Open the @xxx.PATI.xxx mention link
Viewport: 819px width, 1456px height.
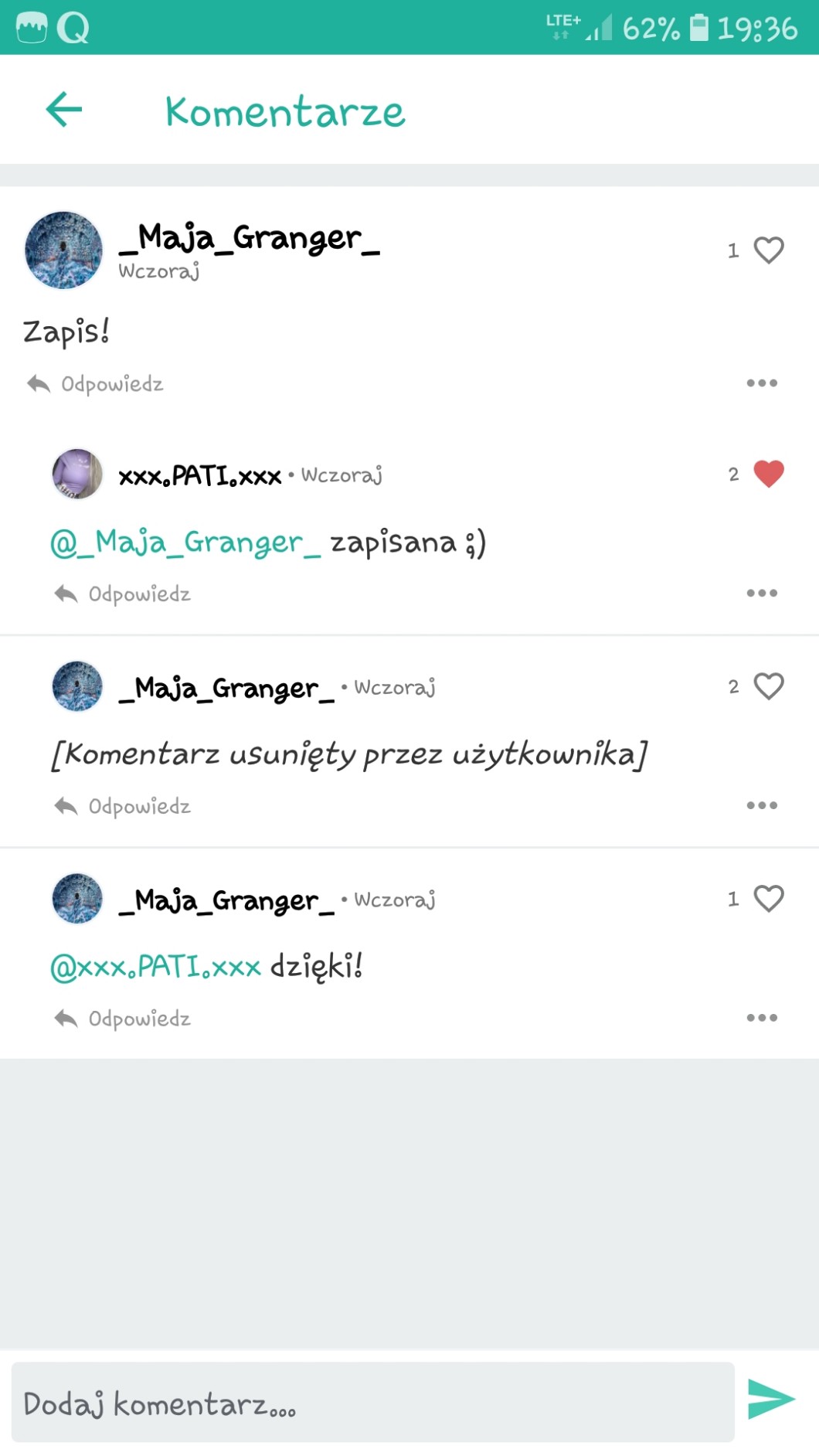[156, 966]
